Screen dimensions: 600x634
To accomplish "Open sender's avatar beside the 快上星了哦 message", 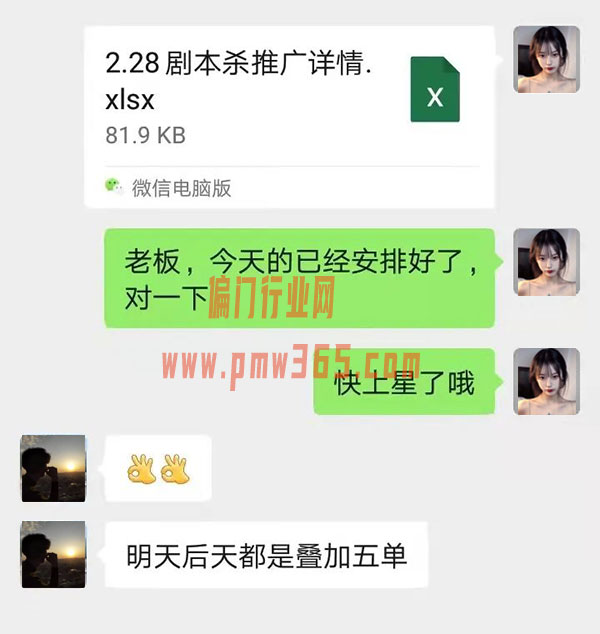I will [546, 382].
